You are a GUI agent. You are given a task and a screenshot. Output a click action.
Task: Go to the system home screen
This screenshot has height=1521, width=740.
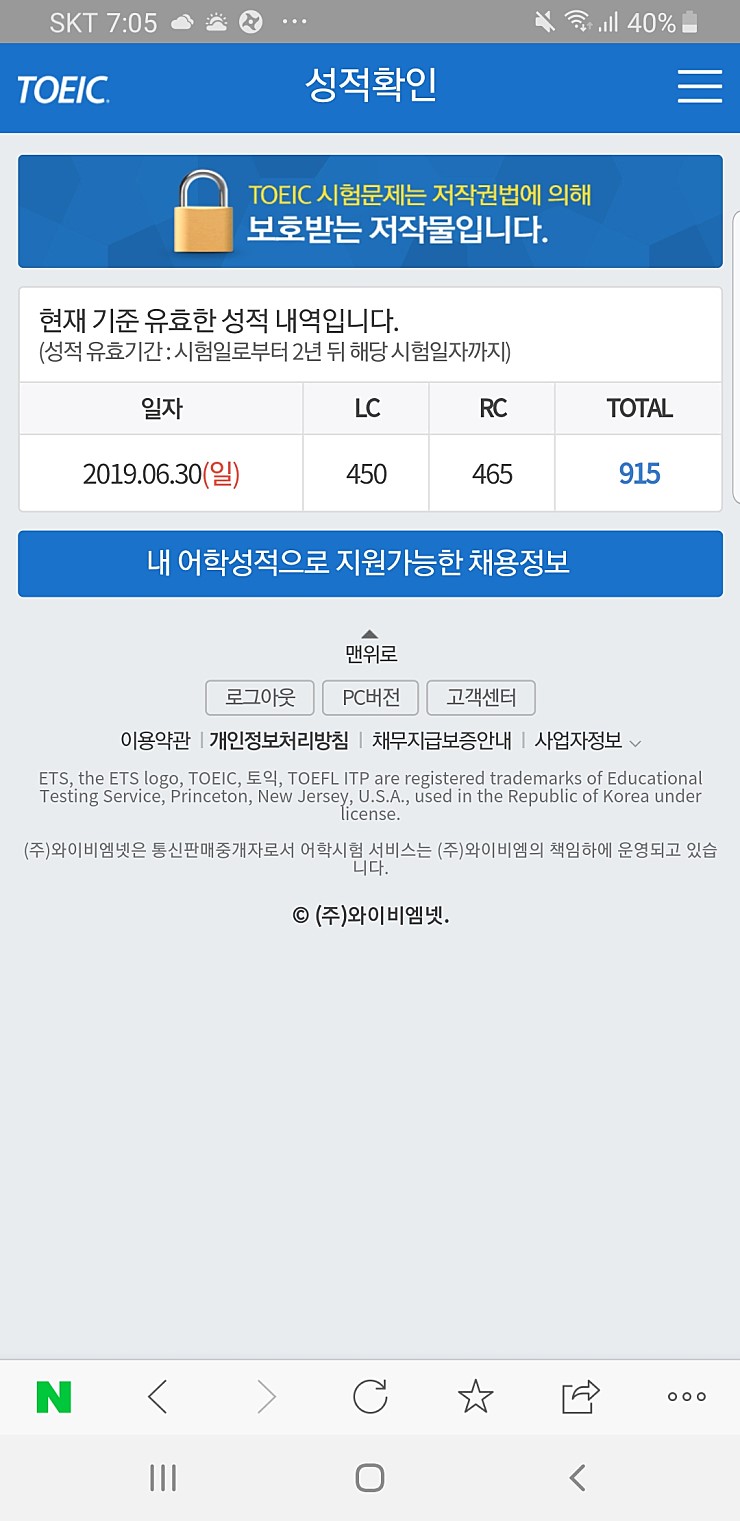(x=370, y=1478)
